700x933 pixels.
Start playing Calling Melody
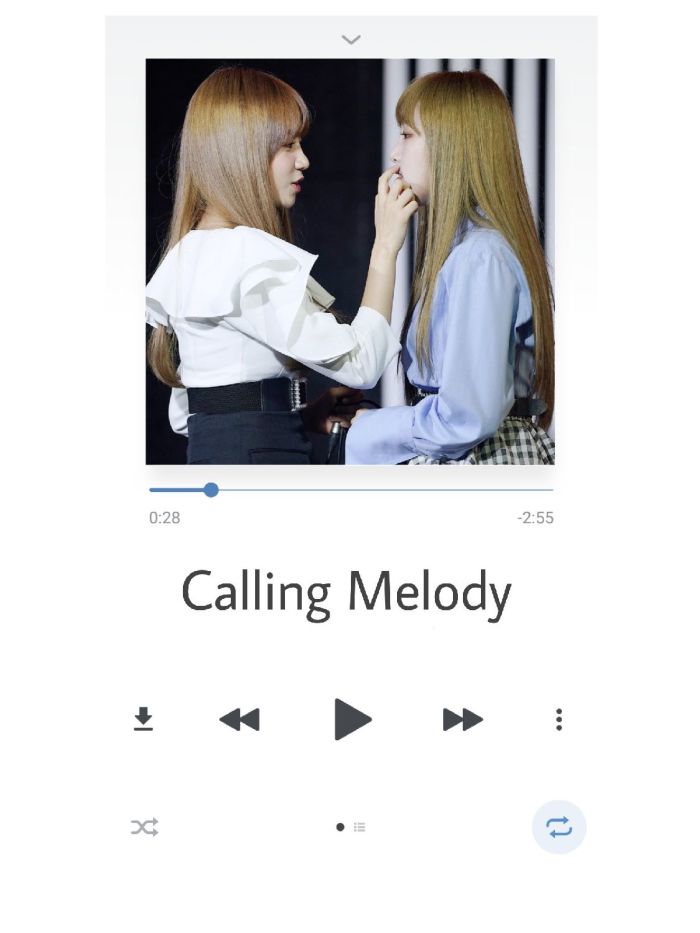tap(352, 719)
